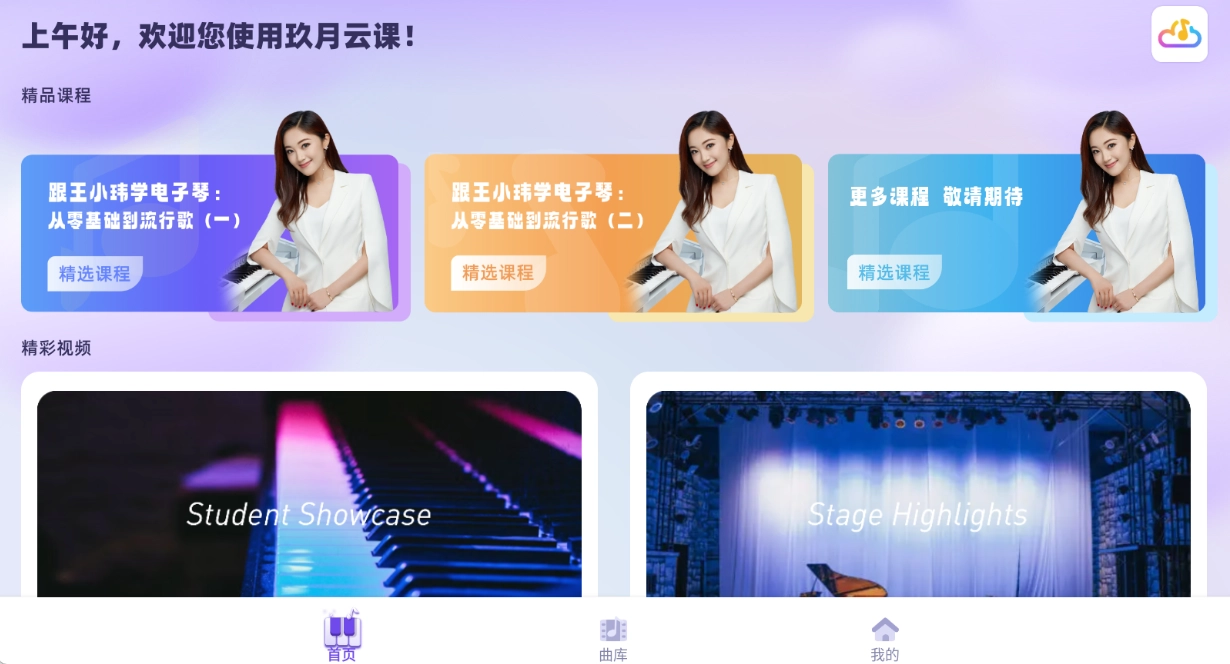Open the 首页 tab
1230x664 pixels.
point(342,637)
